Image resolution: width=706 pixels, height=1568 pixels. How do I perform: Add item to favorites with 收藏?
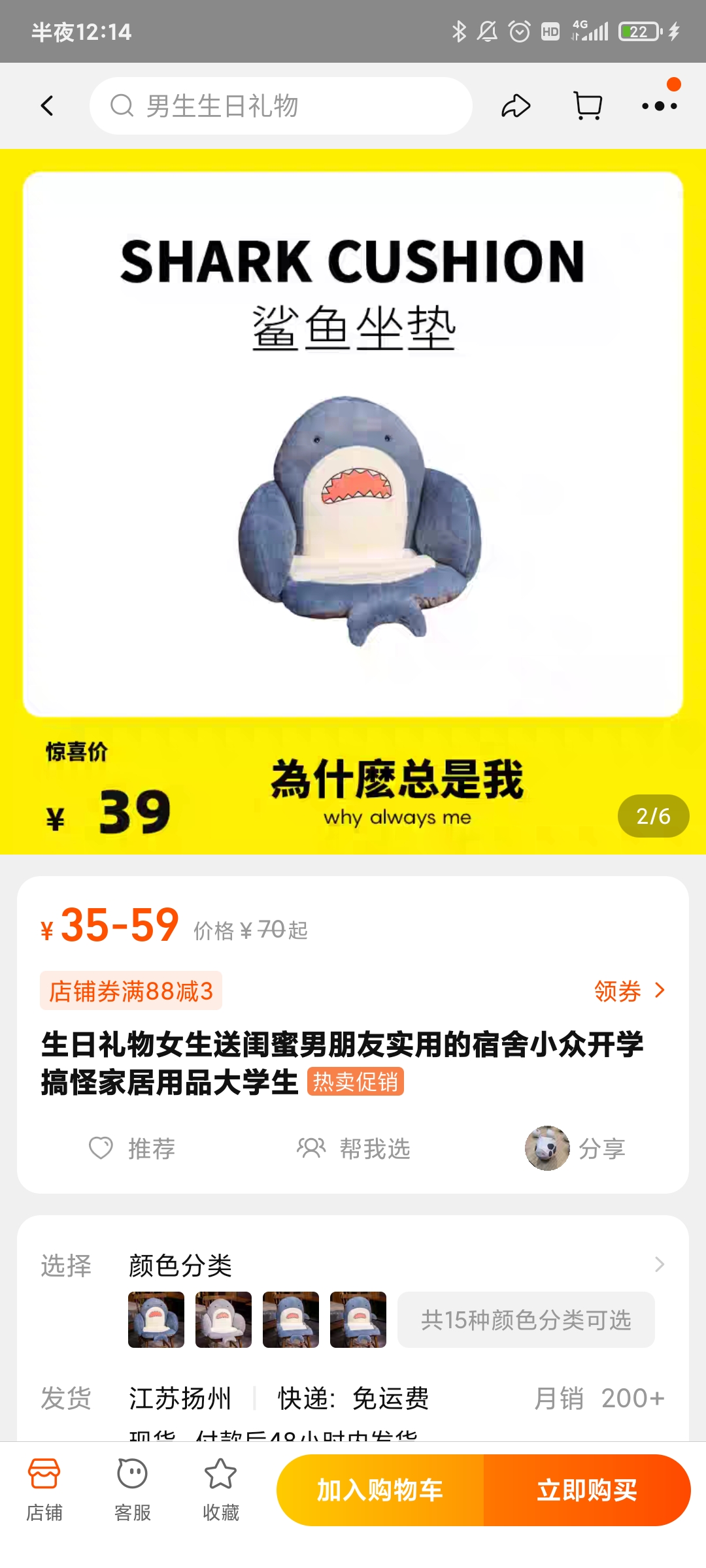221,1490
